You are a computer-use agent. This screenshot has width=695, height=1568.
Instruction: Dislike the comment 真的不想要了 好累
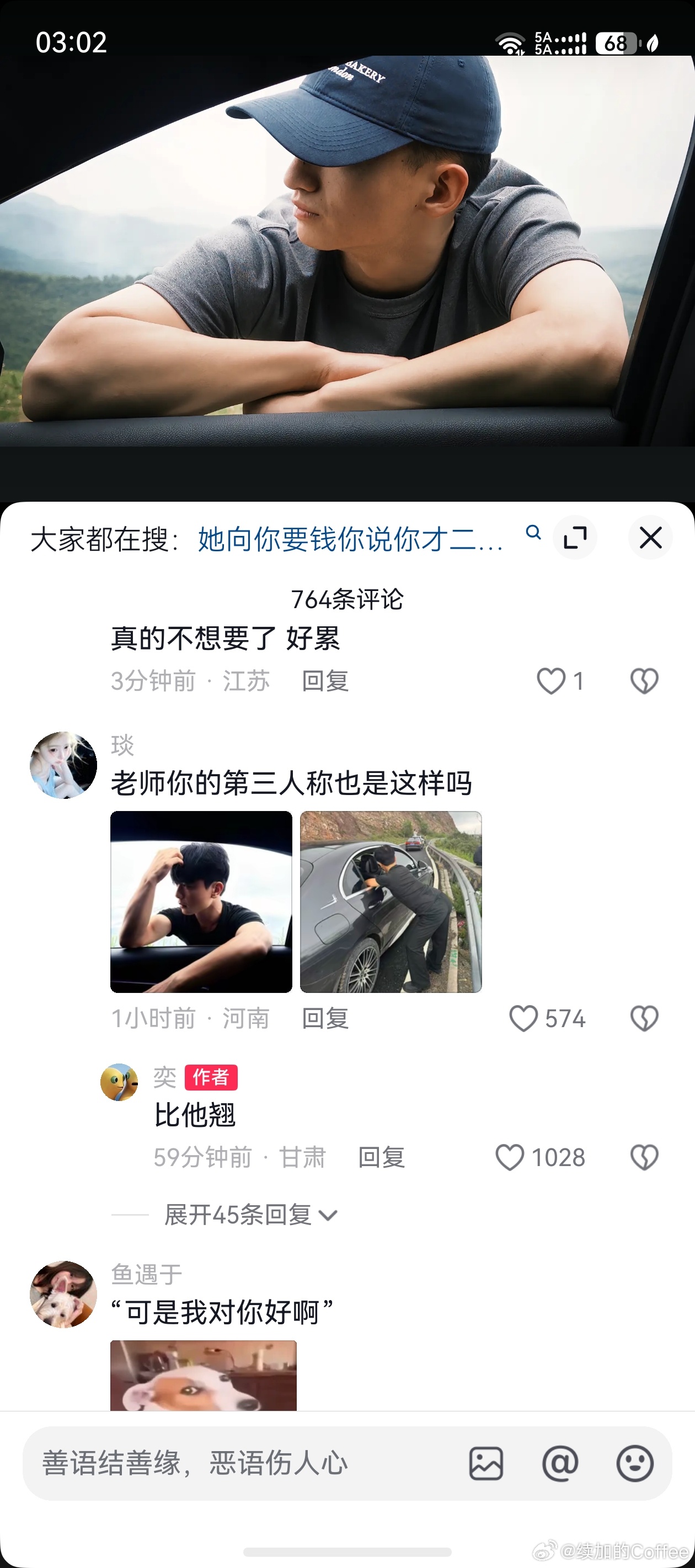click(x=644, y=680)
